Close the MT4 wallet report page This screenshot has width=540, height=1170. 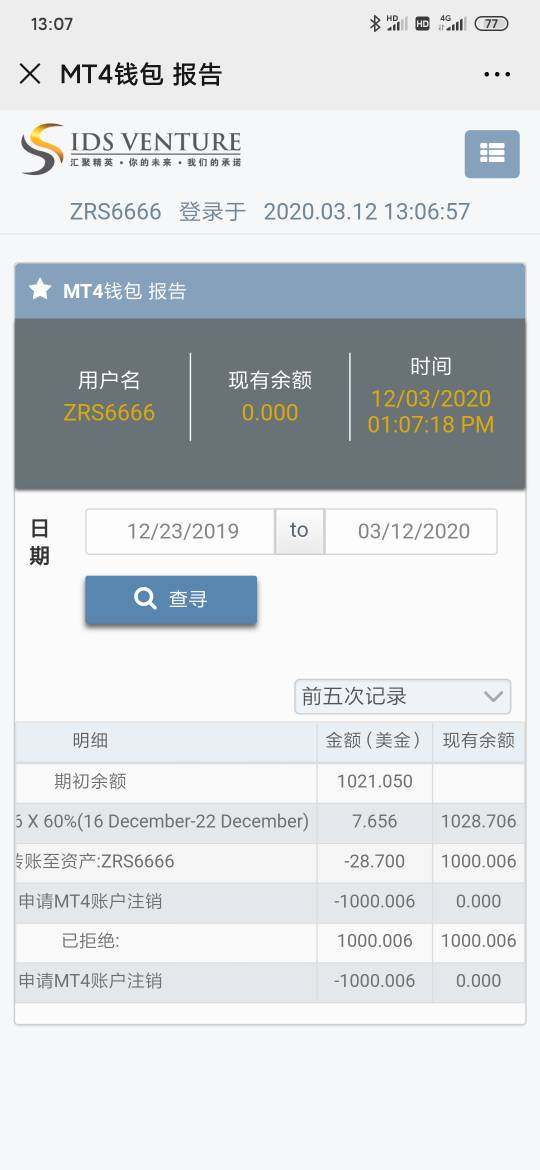tap(30, 74)
